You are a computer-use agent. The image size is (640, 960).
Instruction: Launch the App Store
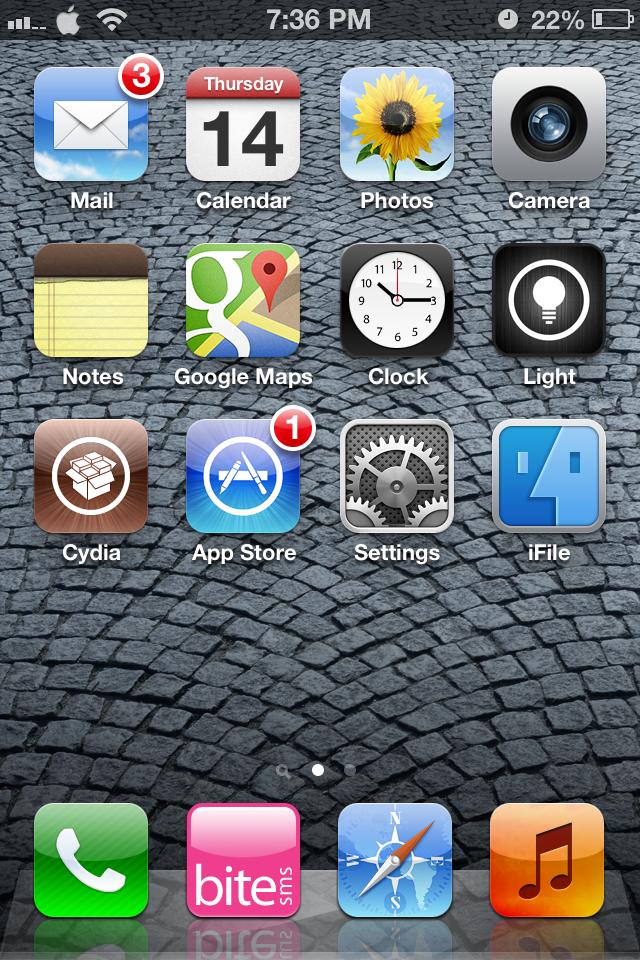(243, 476)
